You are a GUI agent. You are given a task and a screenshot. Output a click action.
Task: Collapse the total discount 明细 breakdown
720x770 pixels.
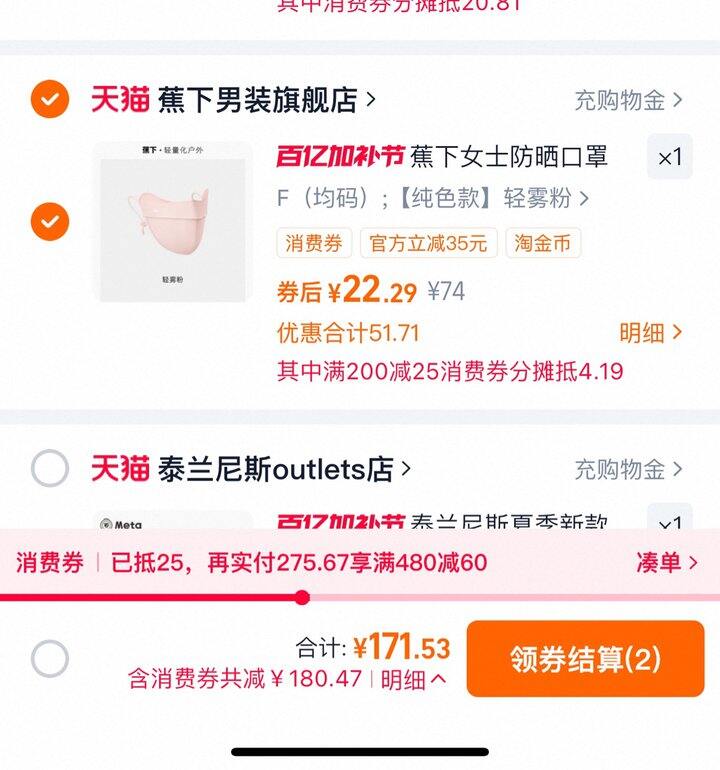point(414,680)
